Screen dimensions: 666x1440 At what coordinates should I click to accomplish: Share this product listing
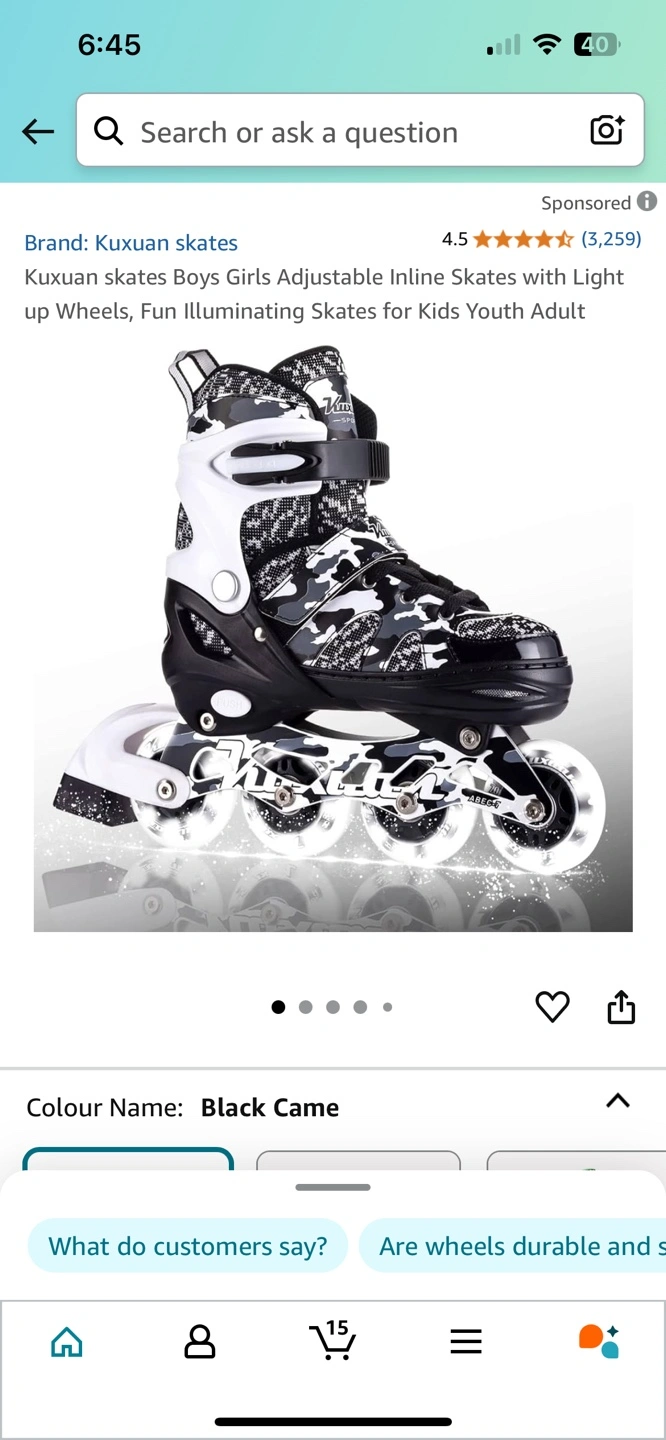(621, 1007)
